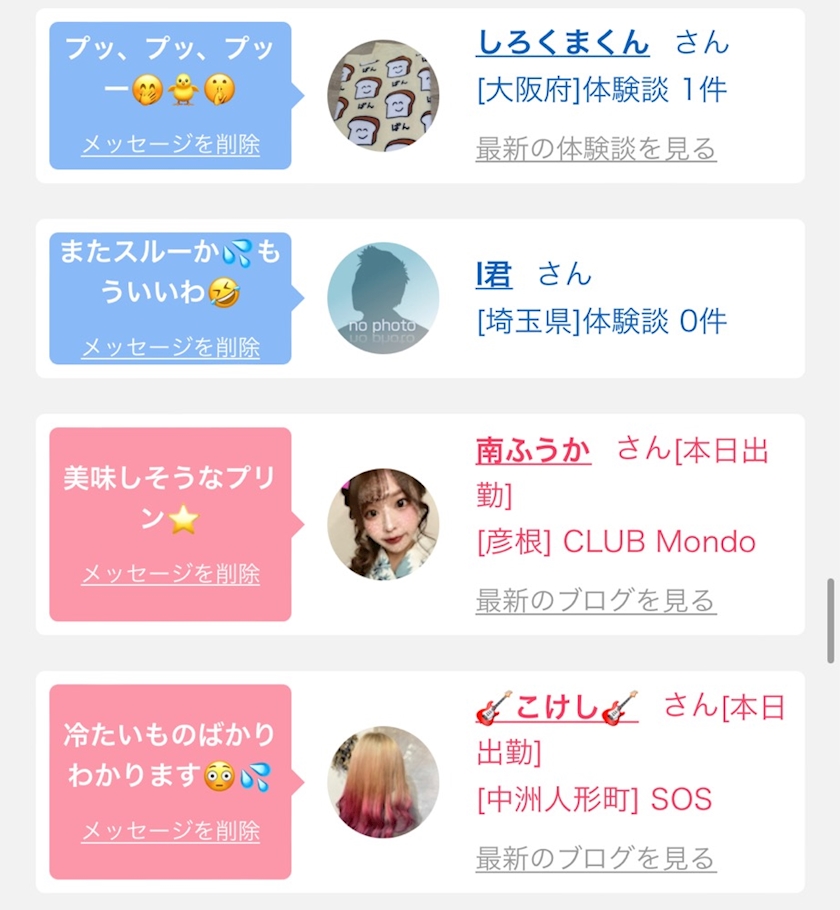
Task: Tap I君's no photo avatar
Action: point(383,298)
